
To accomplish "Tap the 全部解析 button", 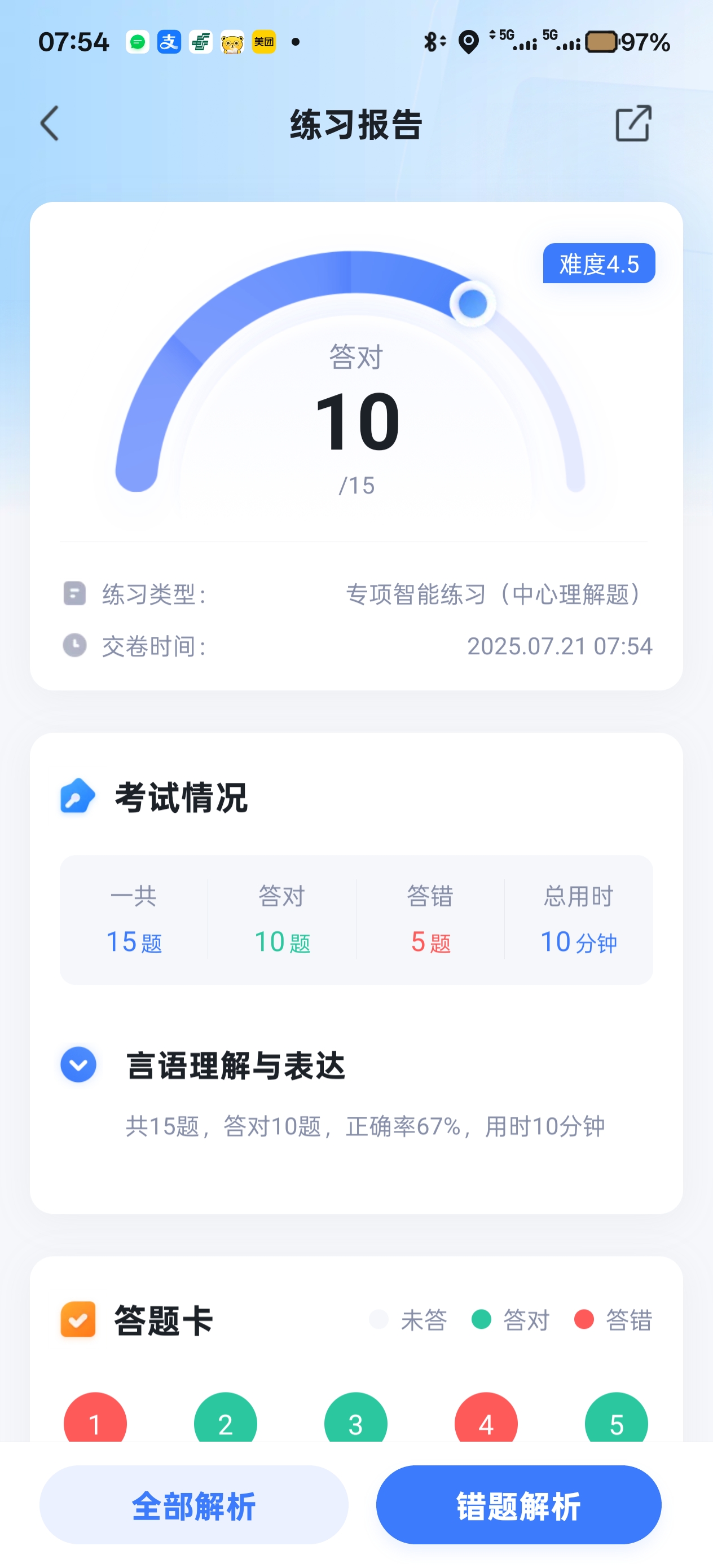I will pos(193,1505).
